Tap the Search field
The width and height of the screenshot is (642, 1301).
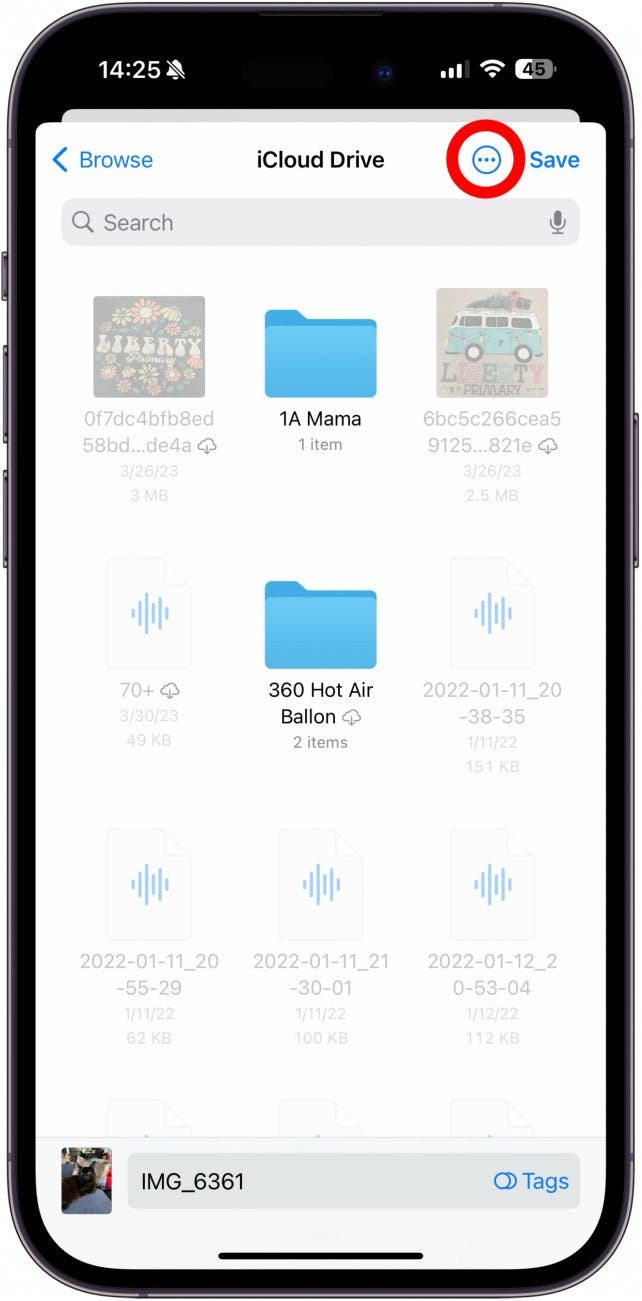[x=300, y=222]
